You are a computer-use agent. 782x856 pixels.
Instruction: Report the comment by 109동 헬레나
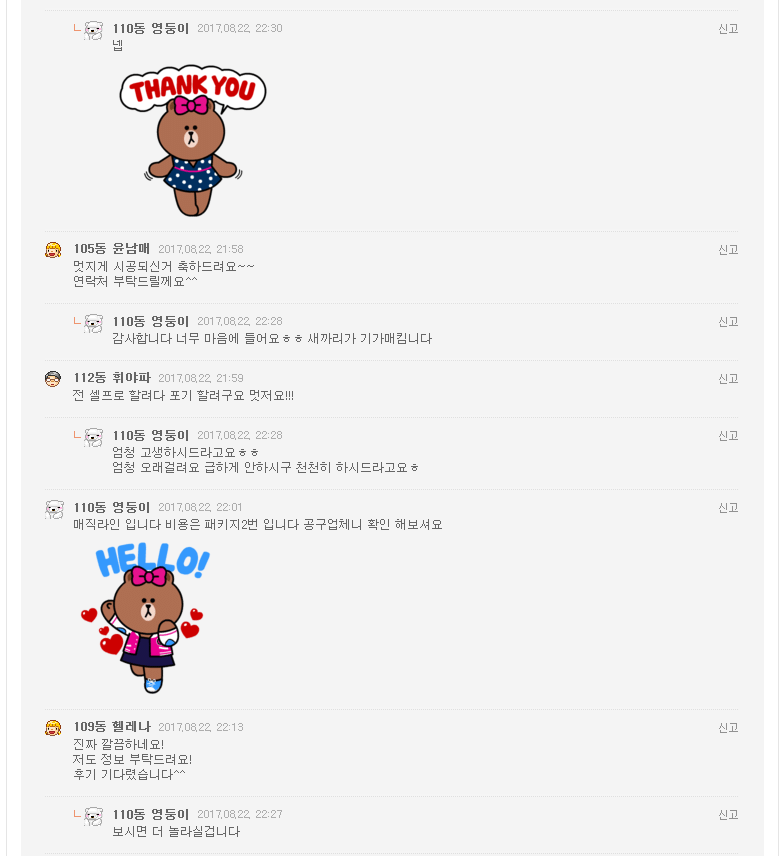coord(727,727)
